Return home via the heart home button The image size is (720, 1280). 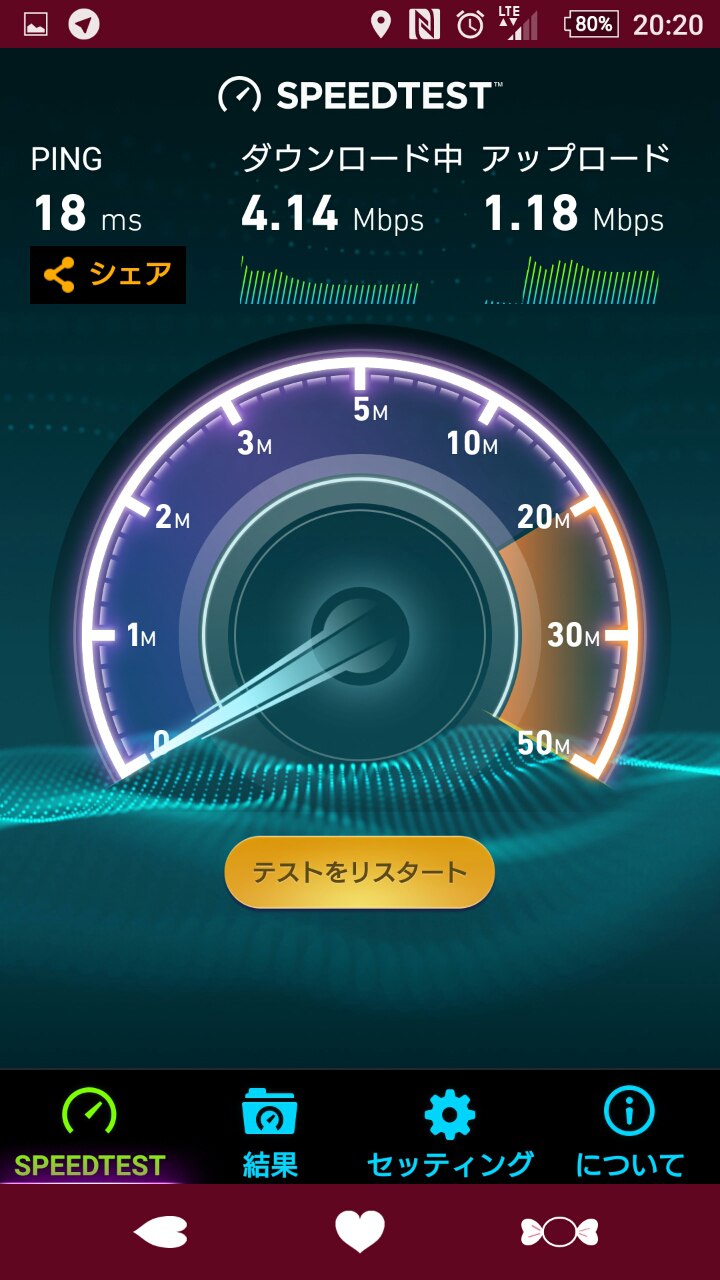pos(360,1232)
